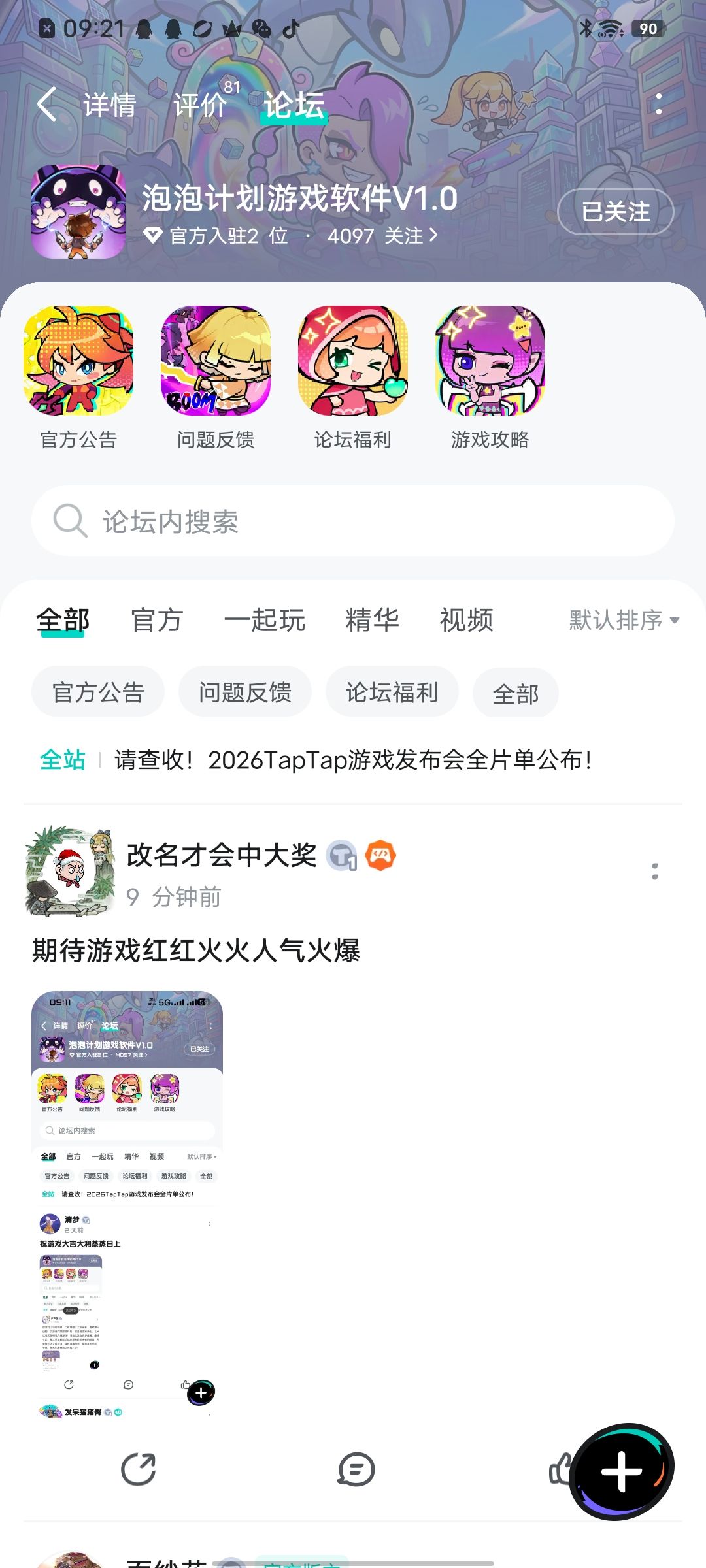Select the 论坛福利 chip
Image resolution: width=706 pixels, height=1568 pixels.
(392, 692)
